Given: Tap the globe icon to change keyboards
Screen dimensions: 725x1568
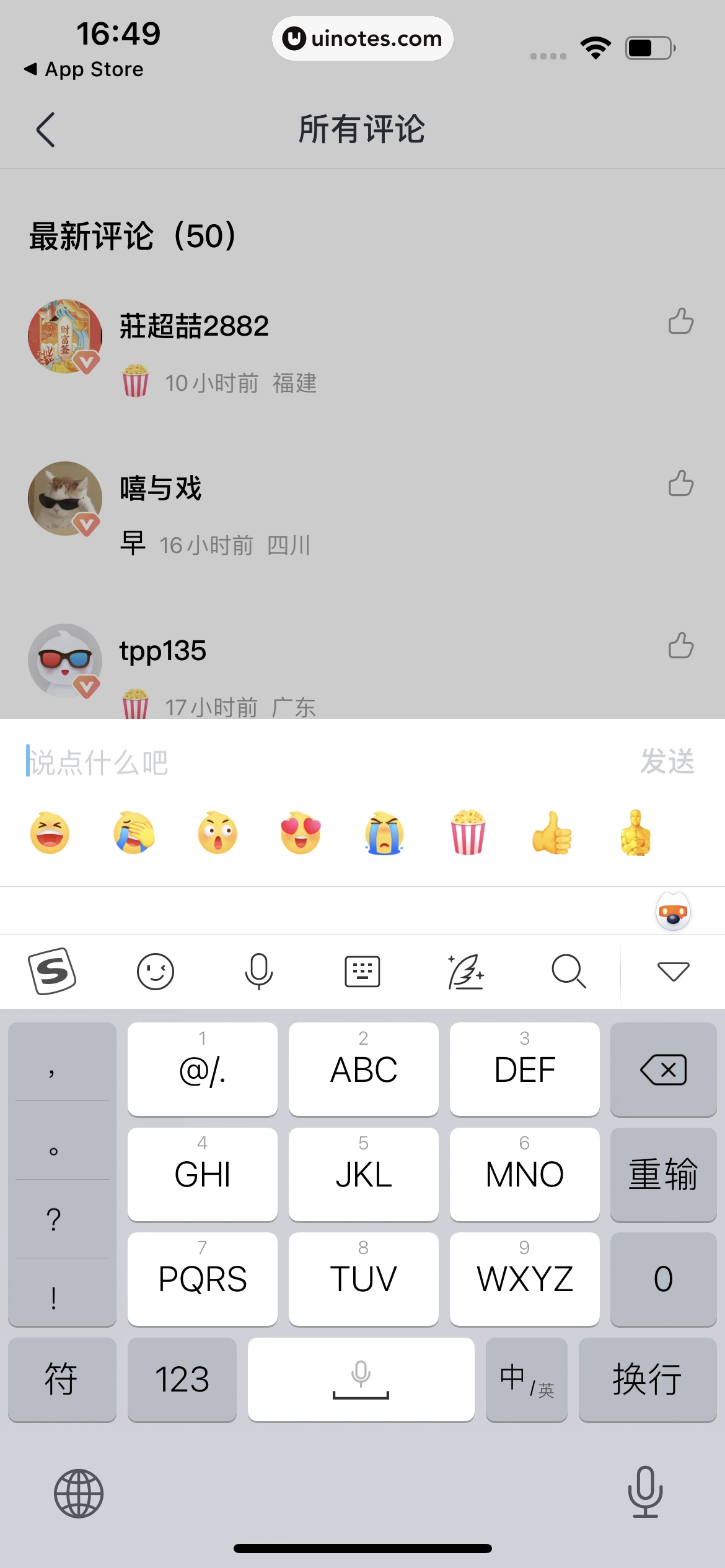Looking at the screenshot, I should pos(78,1493).
